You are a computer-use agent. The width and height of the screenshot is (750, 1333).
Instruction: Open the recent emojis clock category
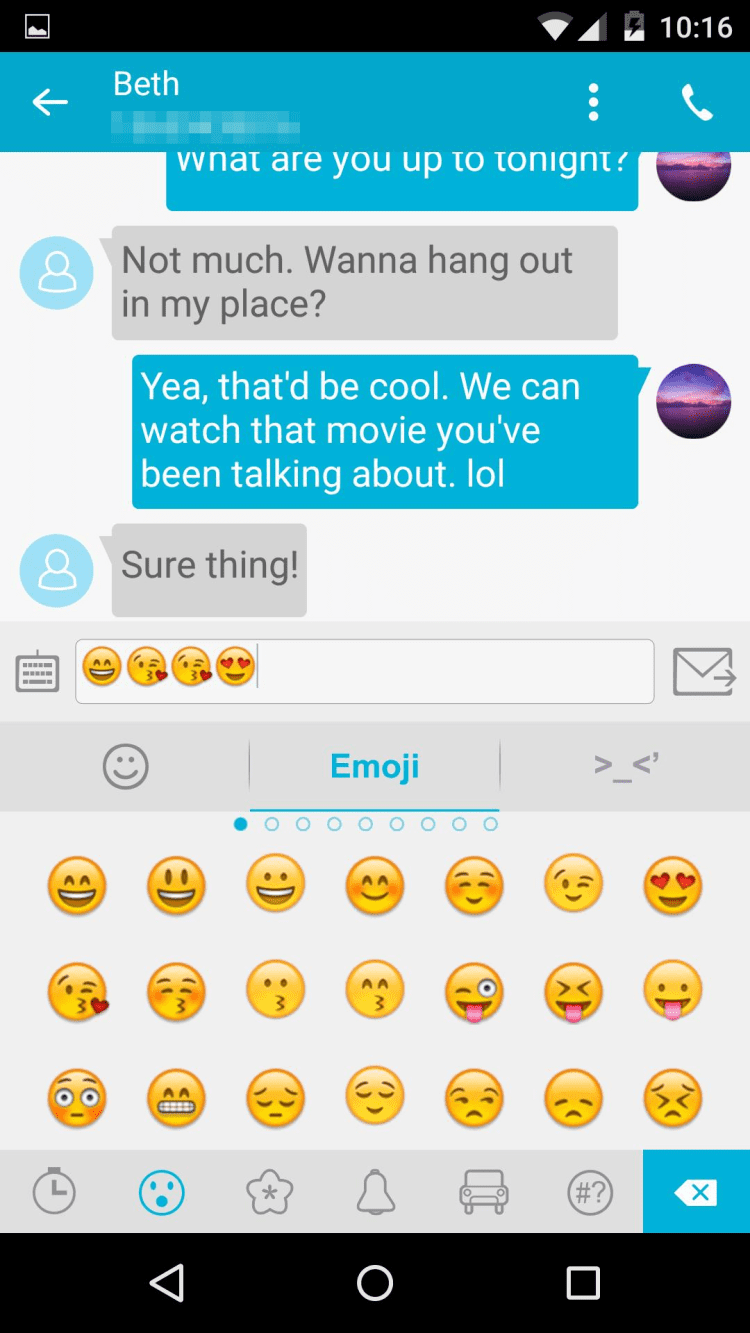coord(54,1192)
